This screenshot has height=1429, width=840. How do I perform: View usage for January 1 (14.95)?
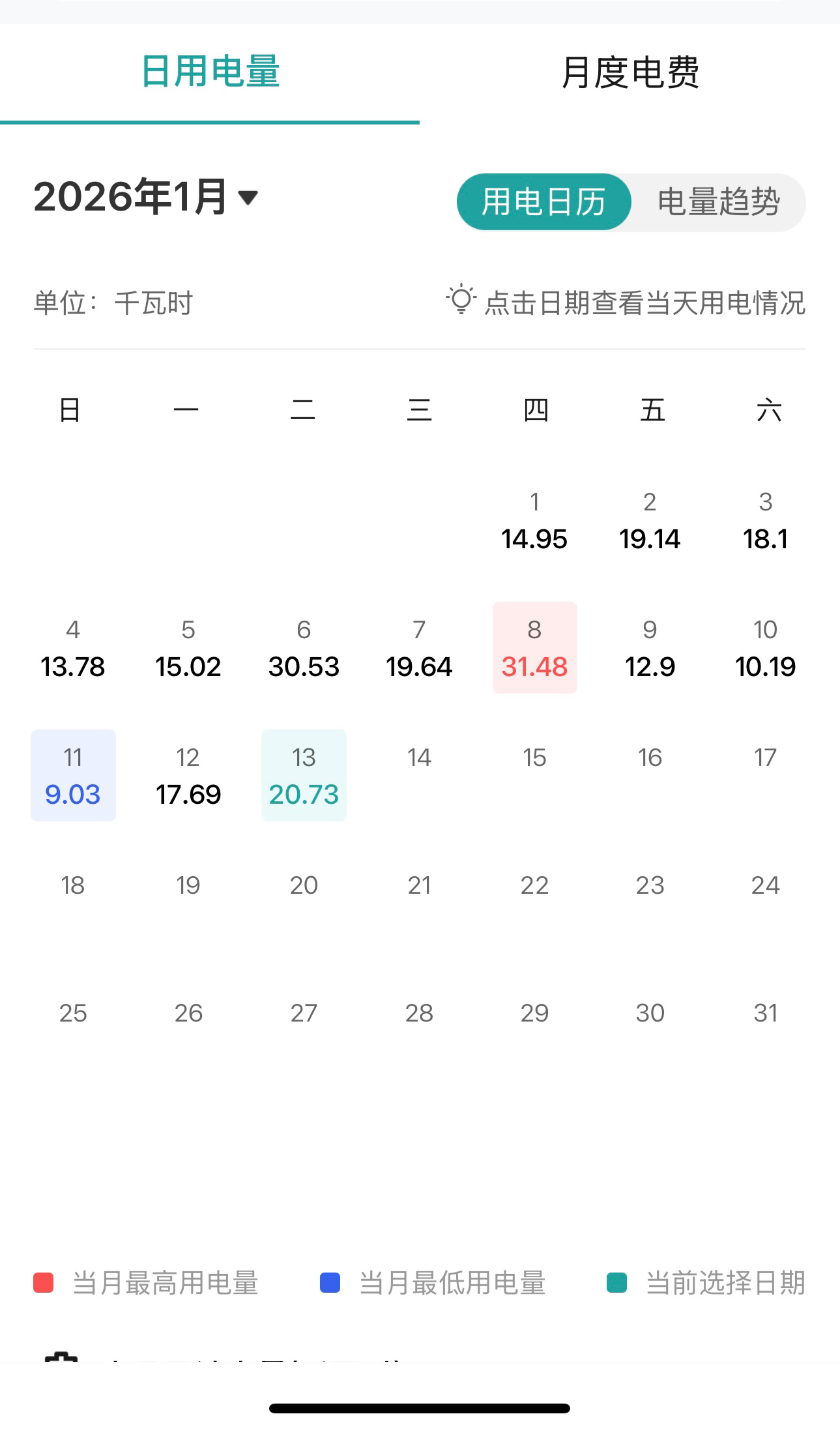tap(534, 521)
